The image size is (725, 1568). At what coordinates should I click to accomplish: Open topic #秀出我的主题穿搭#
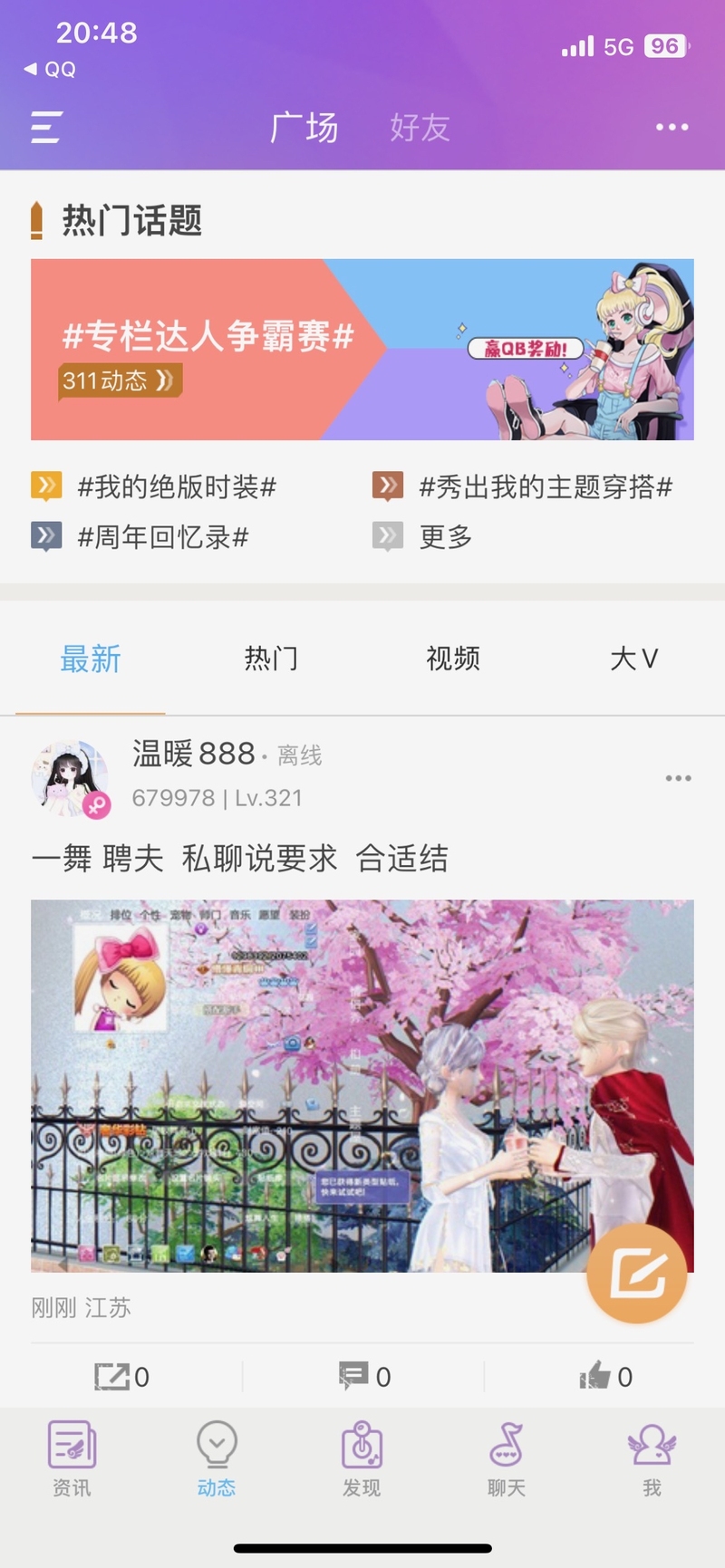pyautogui.click(x=545, y=487)
